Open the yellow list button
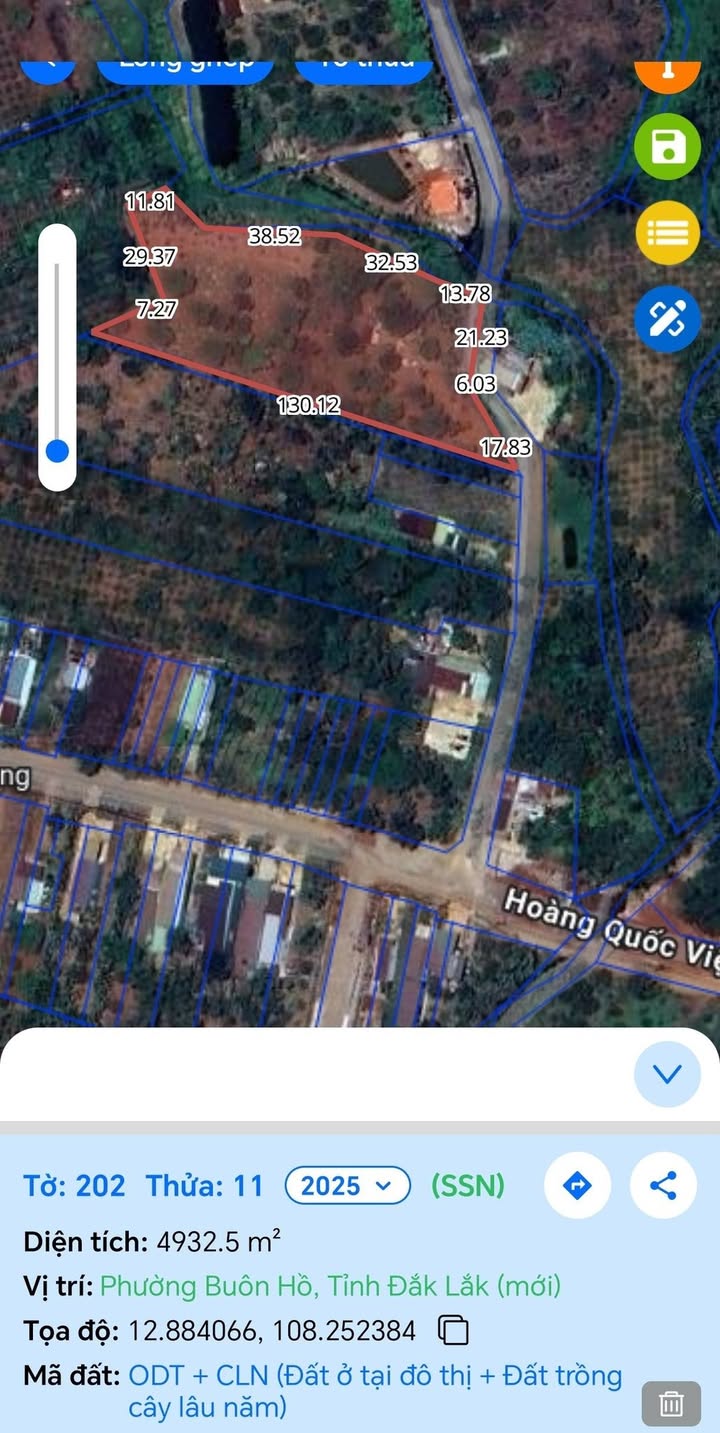Screen dimensions: 720x1433 [667, 233]
